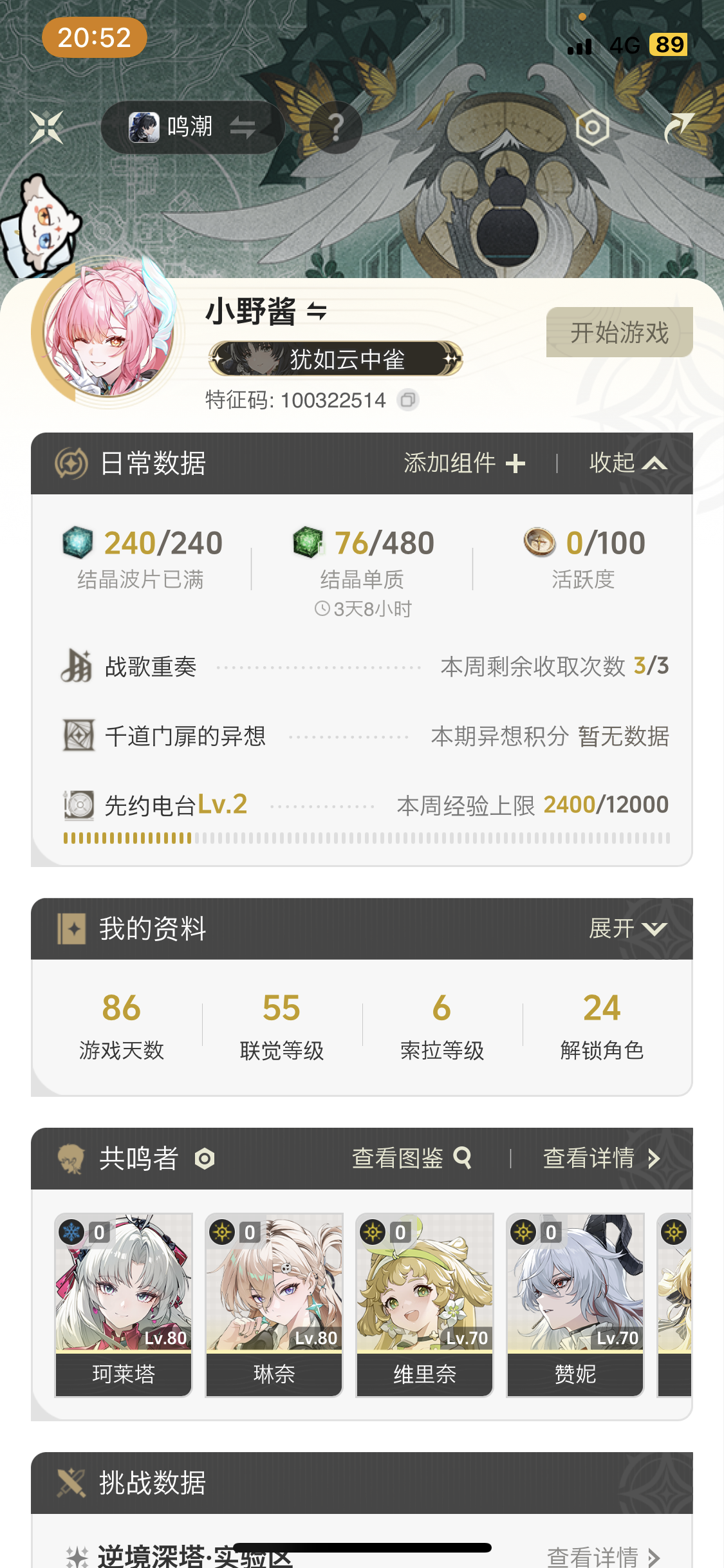Copy the 特征码 100322514
Screen dimensions: 724x1568
pyautogui.click(x=407, y=400)
